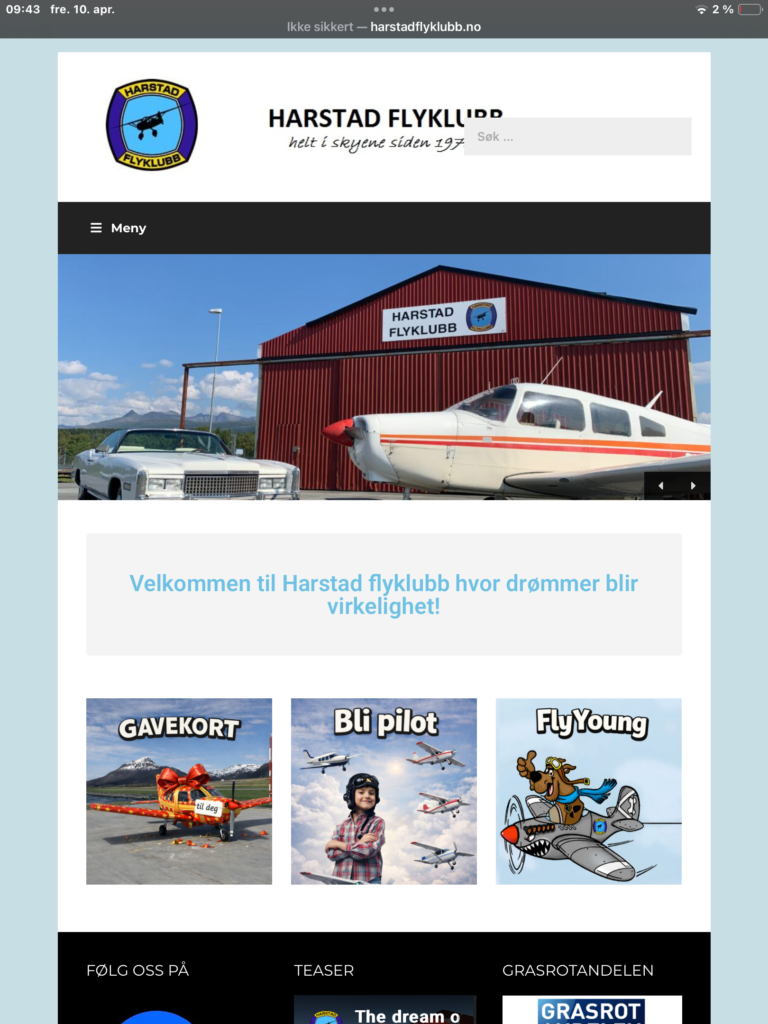Tap the harstadflyklubb.no address bar
Viewport: 768px width, 1024px height.
(384, 27)
